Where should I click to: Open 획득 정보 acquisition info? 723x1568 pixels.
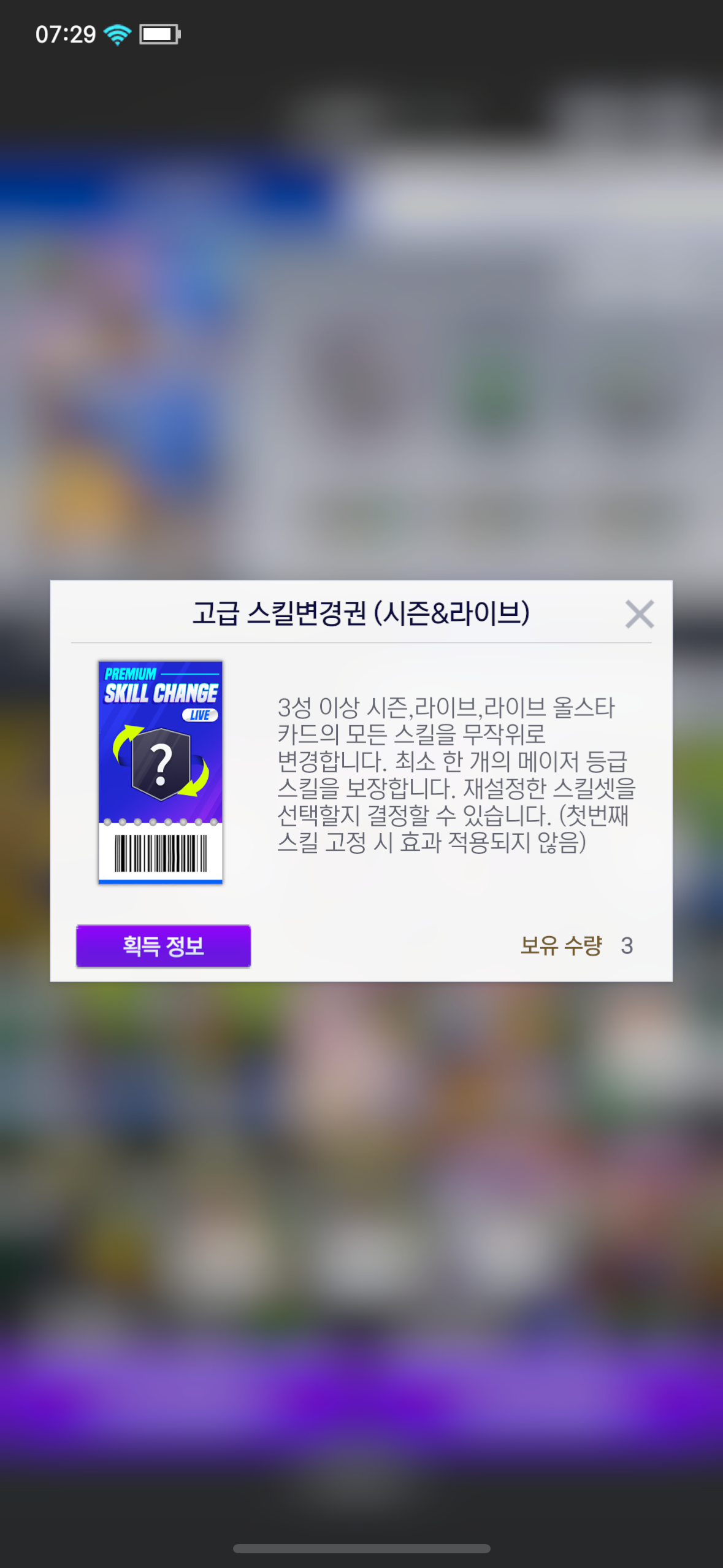point(163,945)
